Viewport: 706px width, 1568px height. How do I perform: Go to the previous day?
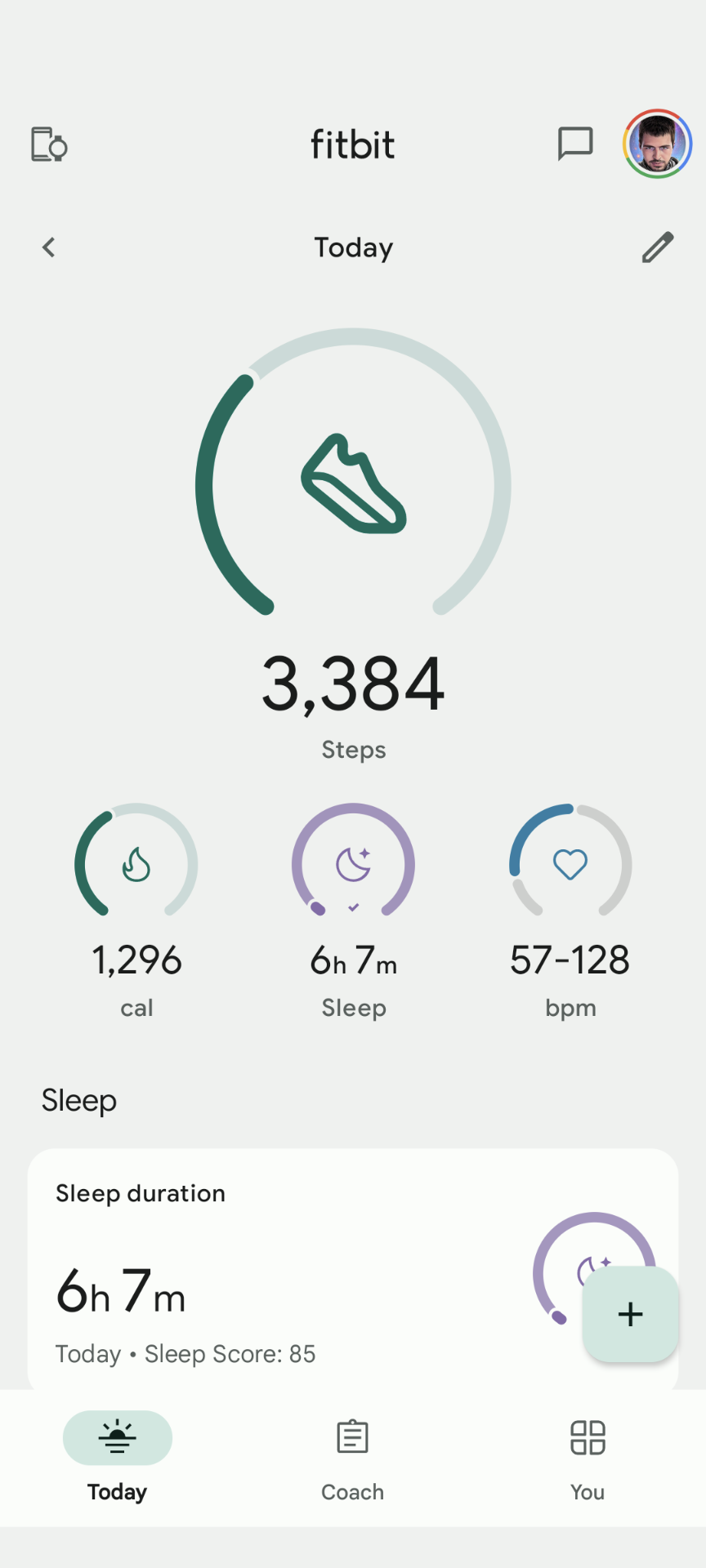(x=49, y=247)
